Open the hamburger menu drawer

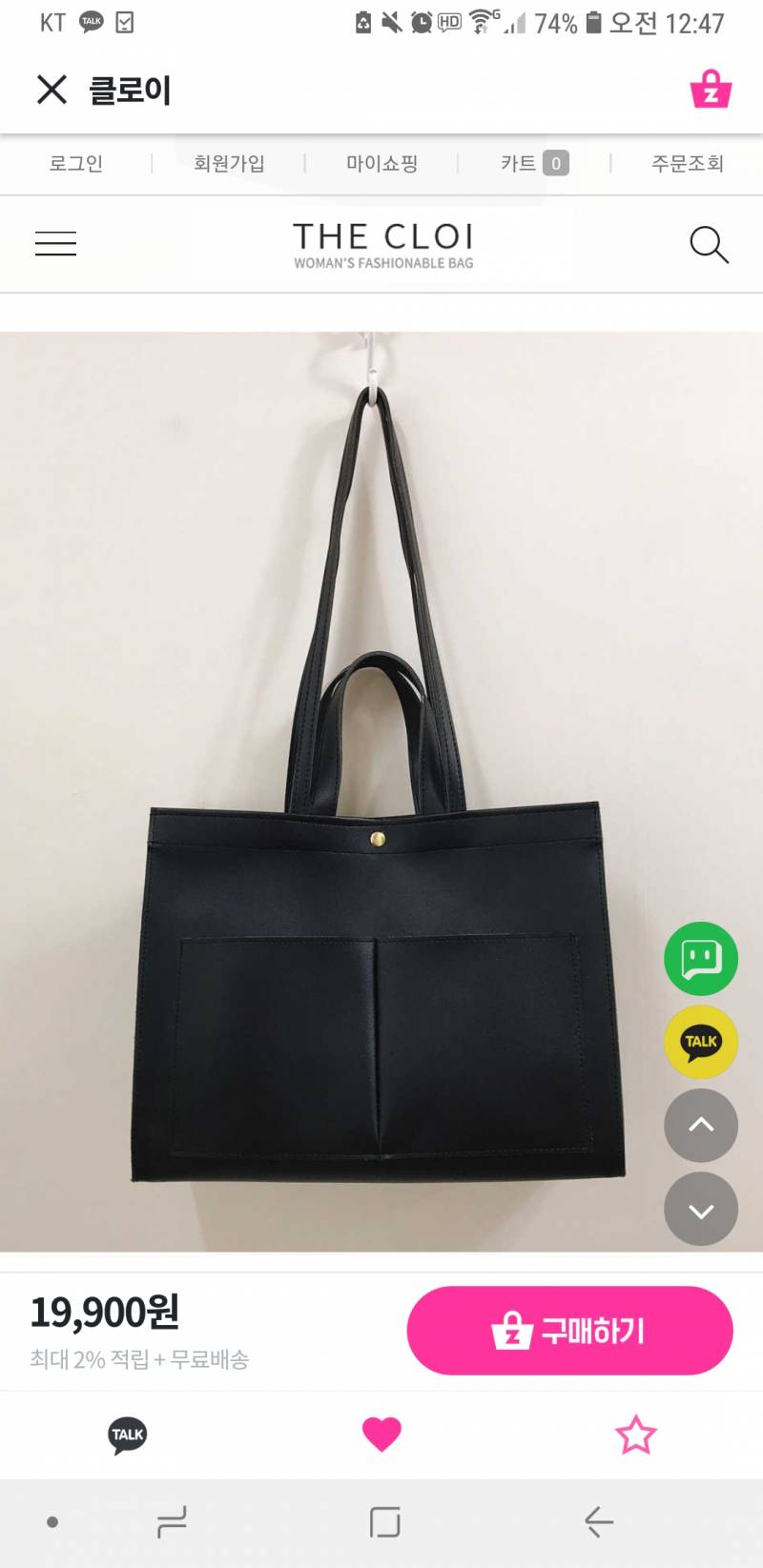55,244
